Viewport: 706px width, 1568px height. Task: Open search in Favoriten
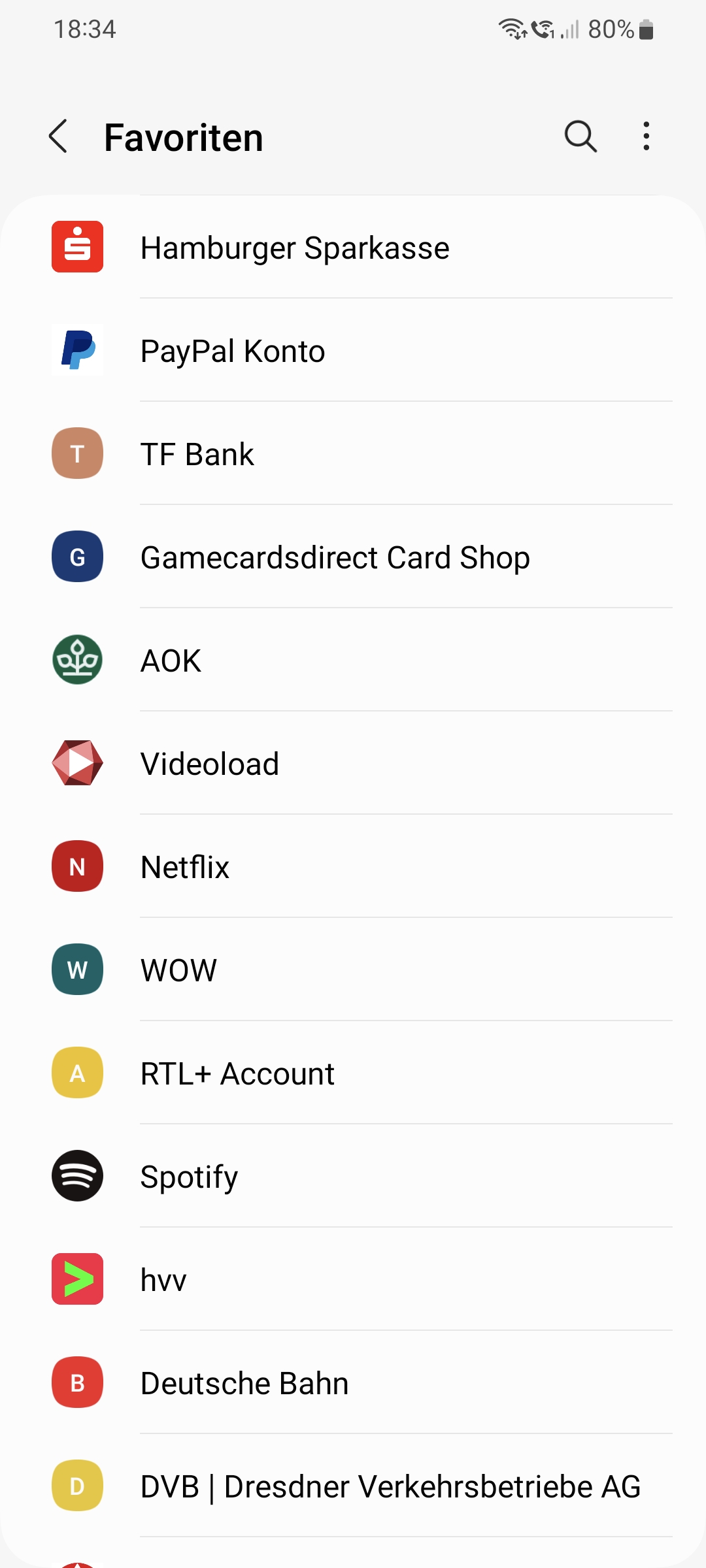tap(580, 137)
